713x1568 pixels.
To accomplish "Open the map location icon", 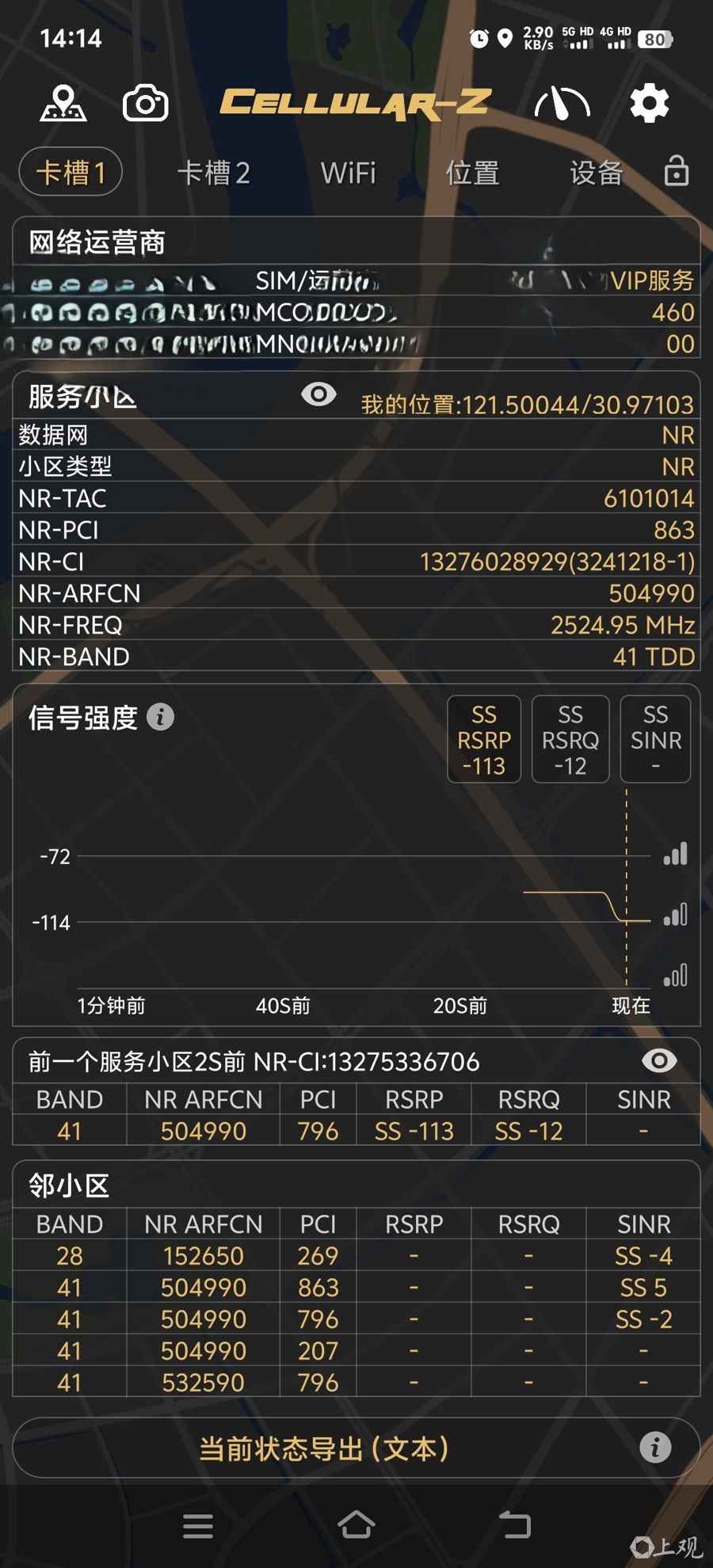I will 63,103.
